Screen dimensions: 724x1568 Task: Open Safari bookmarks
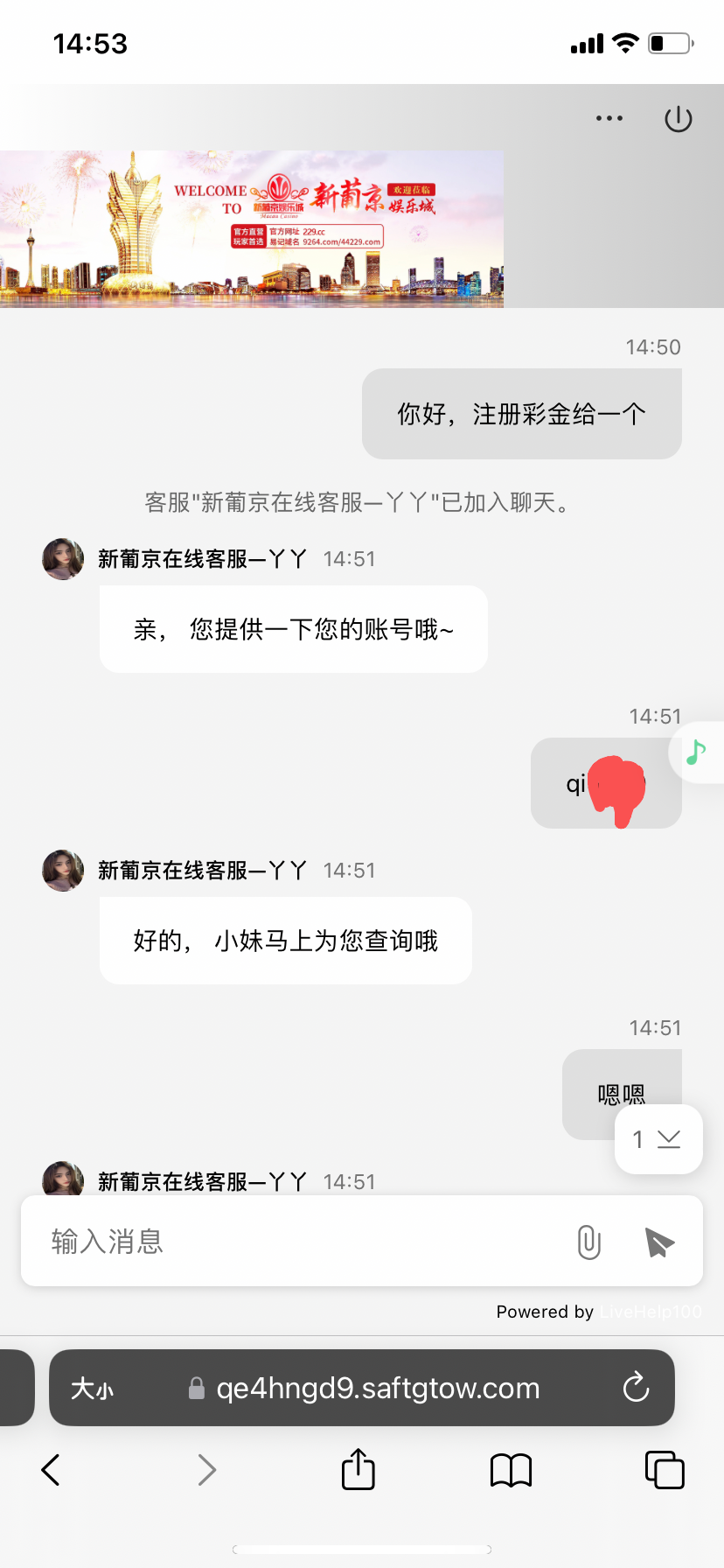[x=511, y=1470]
